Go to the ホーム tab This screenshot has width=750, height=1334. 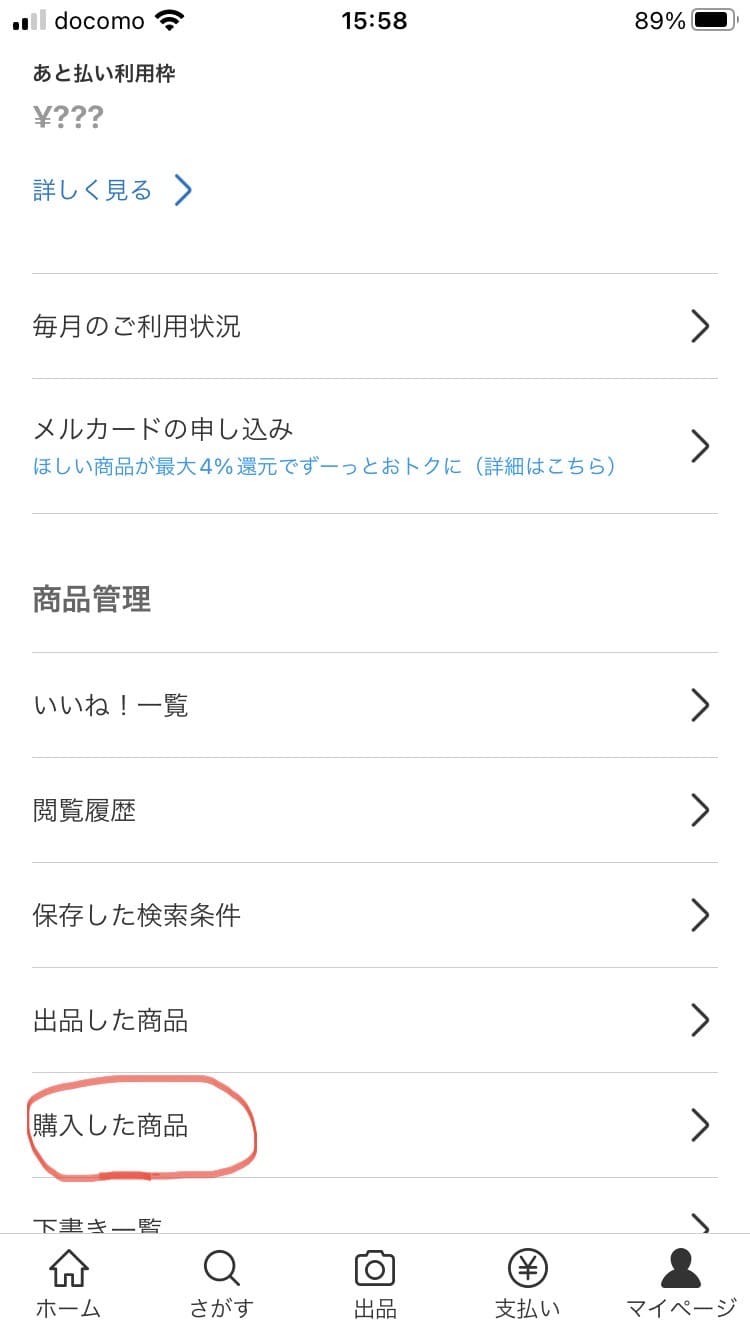[68, 1285]
